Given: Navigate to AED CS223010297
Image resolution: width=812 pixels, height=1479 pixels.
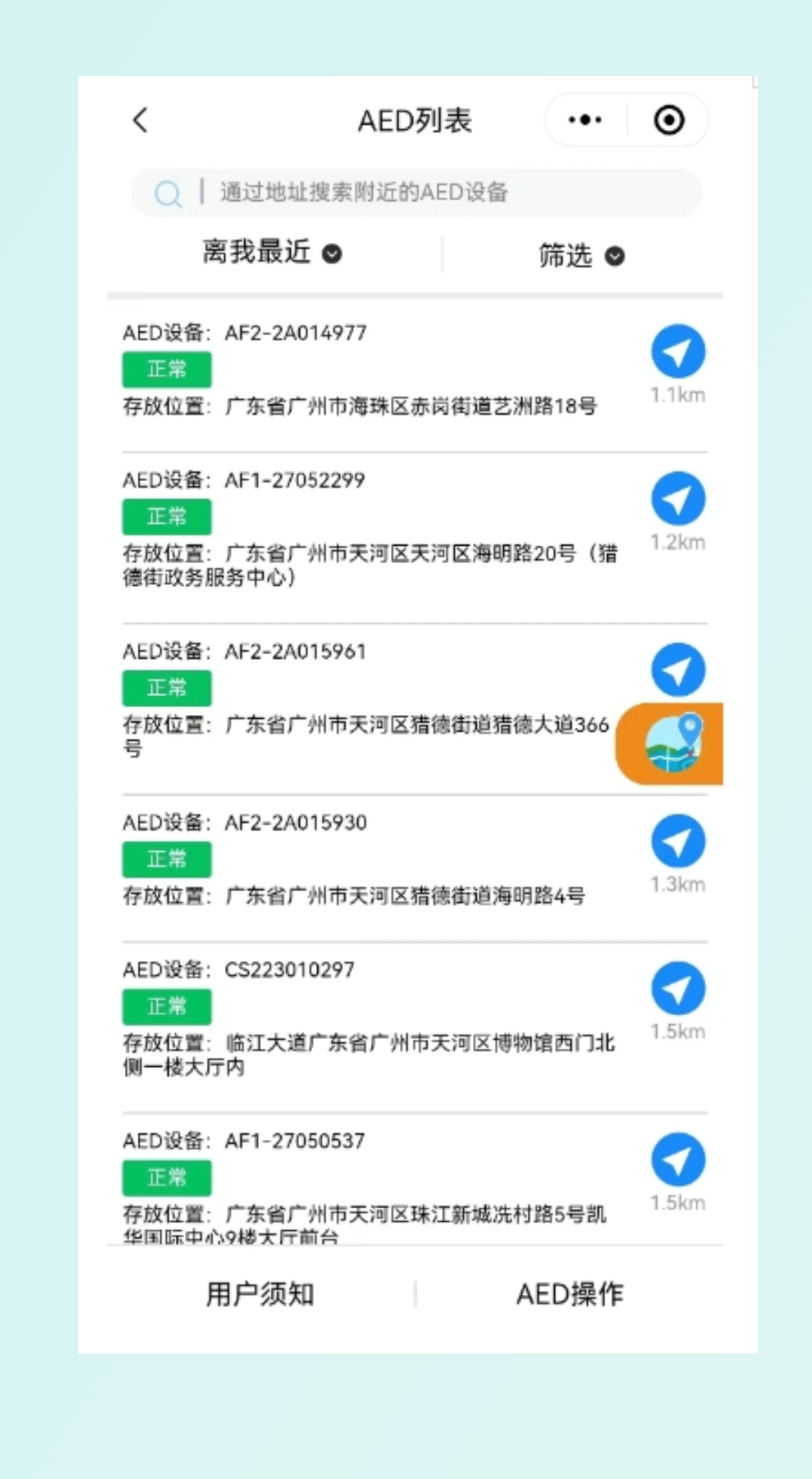Looking at the screenshot, I should pos(677,989).
